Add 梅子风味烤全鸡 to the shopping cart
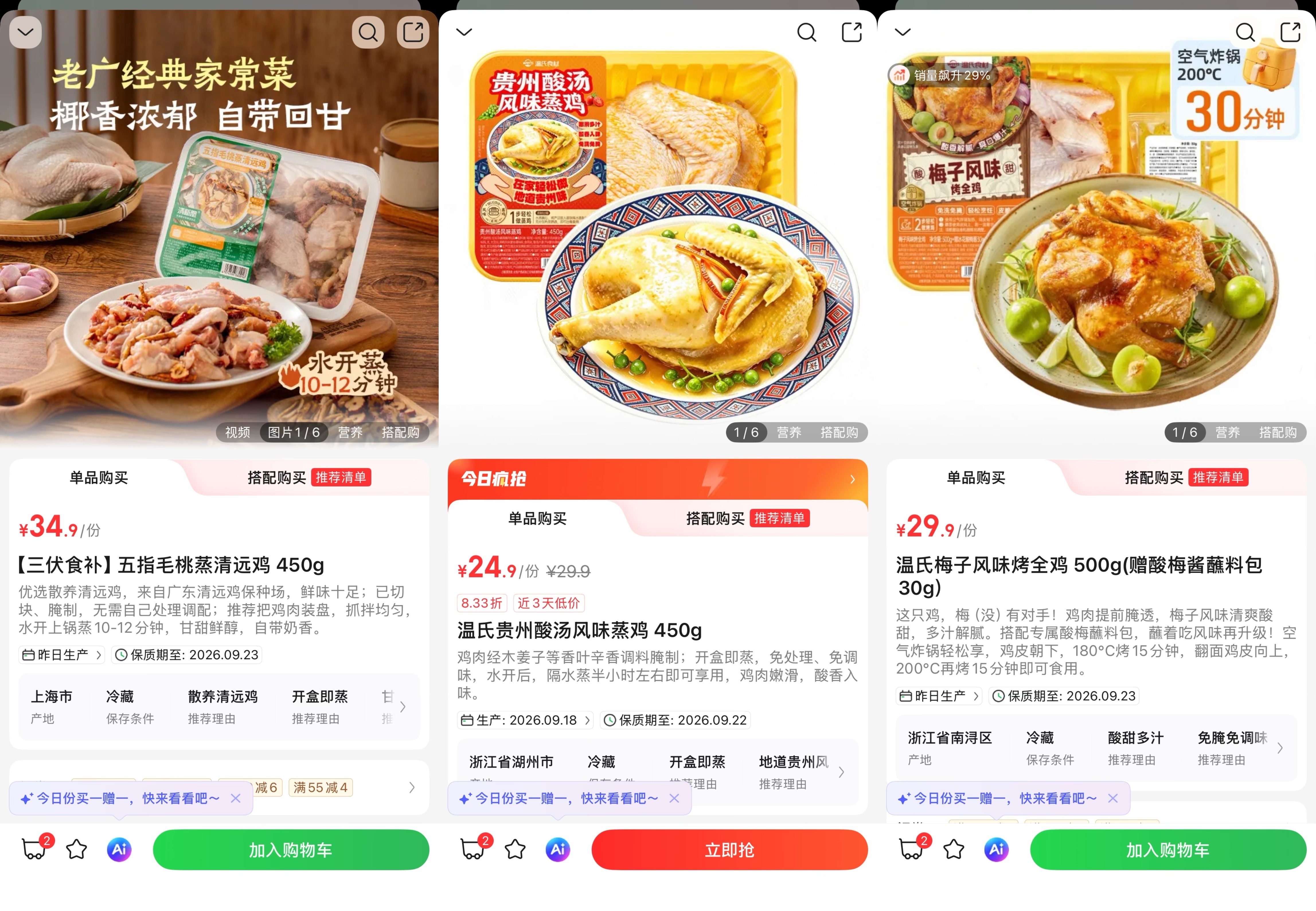The width and height of the screenshot is (1316, 911). pyautogui.click(x=1168, y=849)
